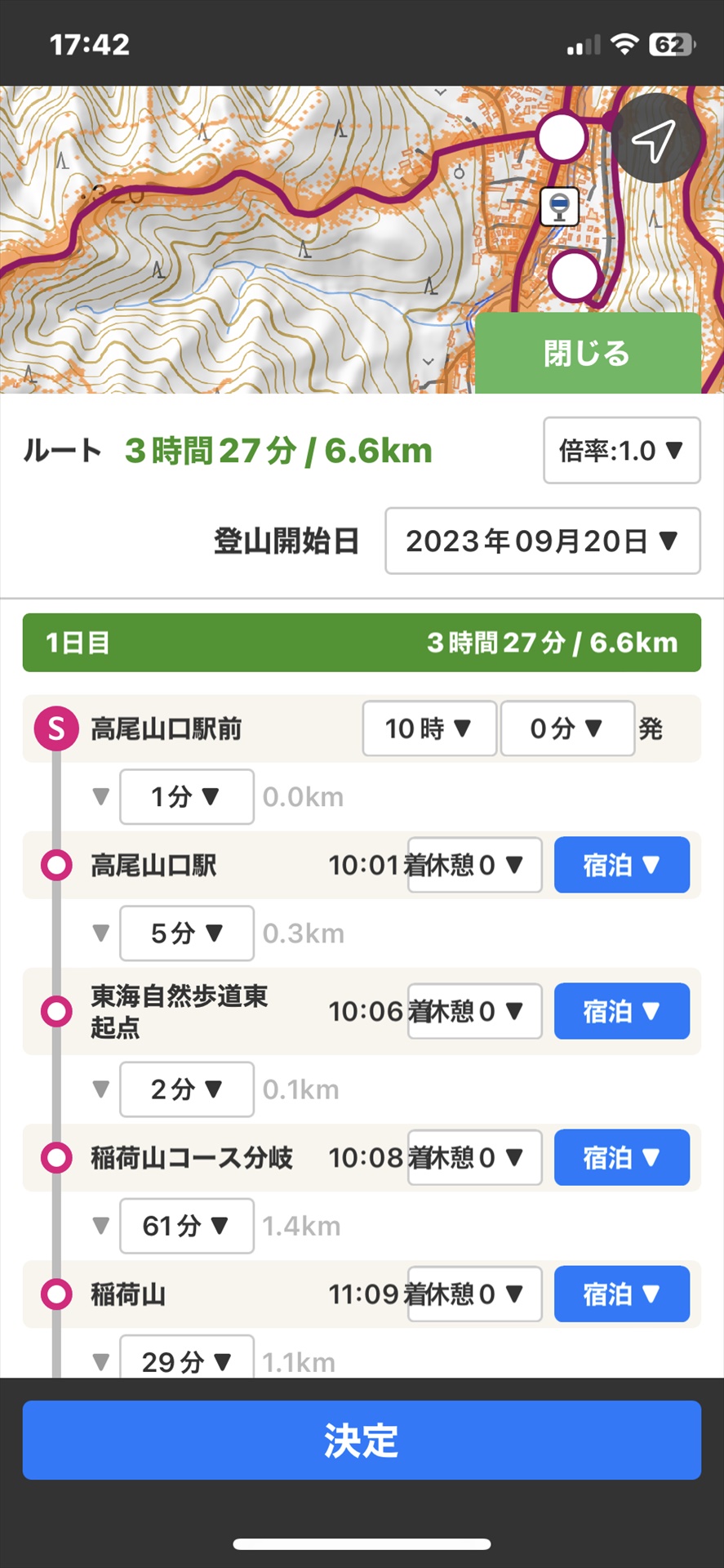Choose 宿泊 for 稲荷山

(x=622, y=1294)
